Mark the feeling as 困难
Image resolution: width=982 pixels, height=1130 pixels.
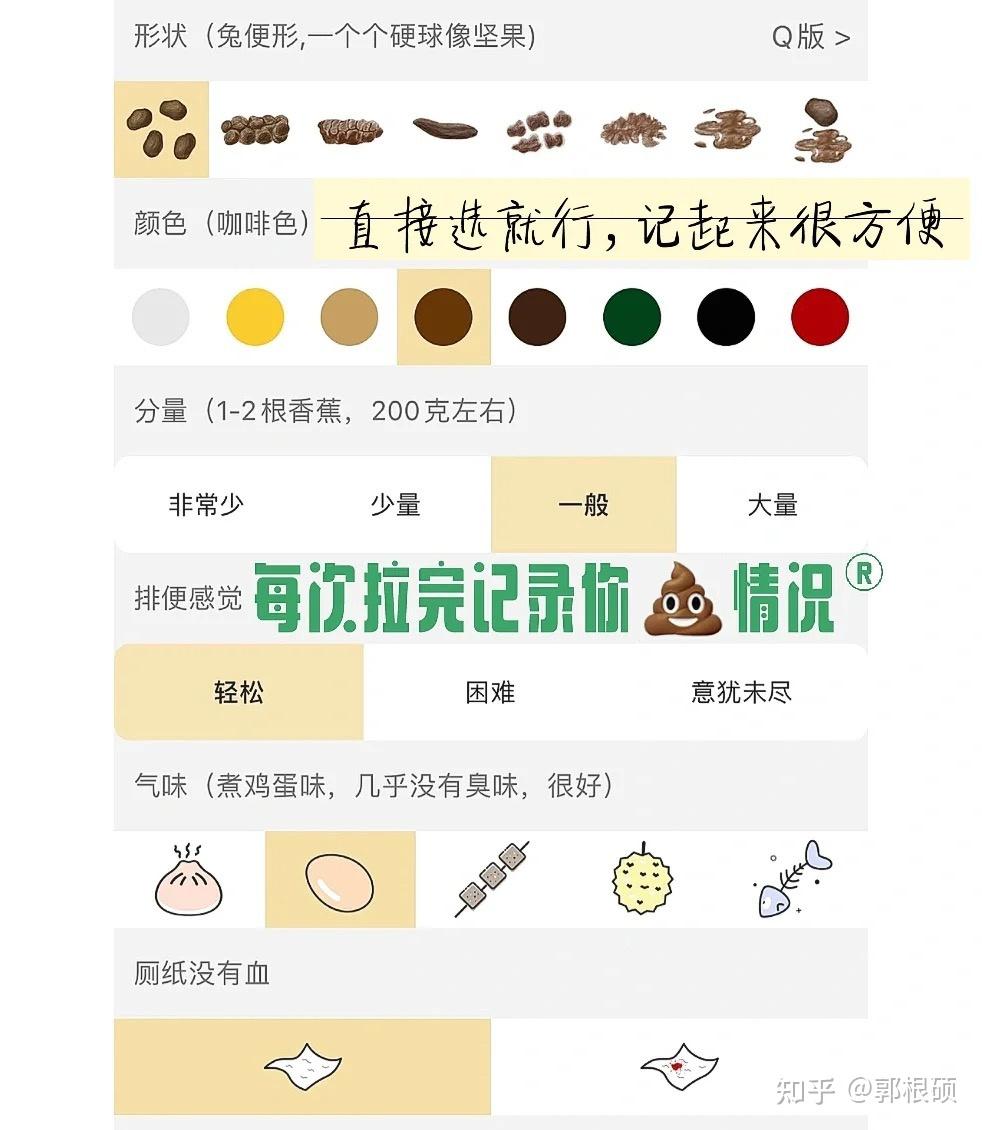pos(490,692)
